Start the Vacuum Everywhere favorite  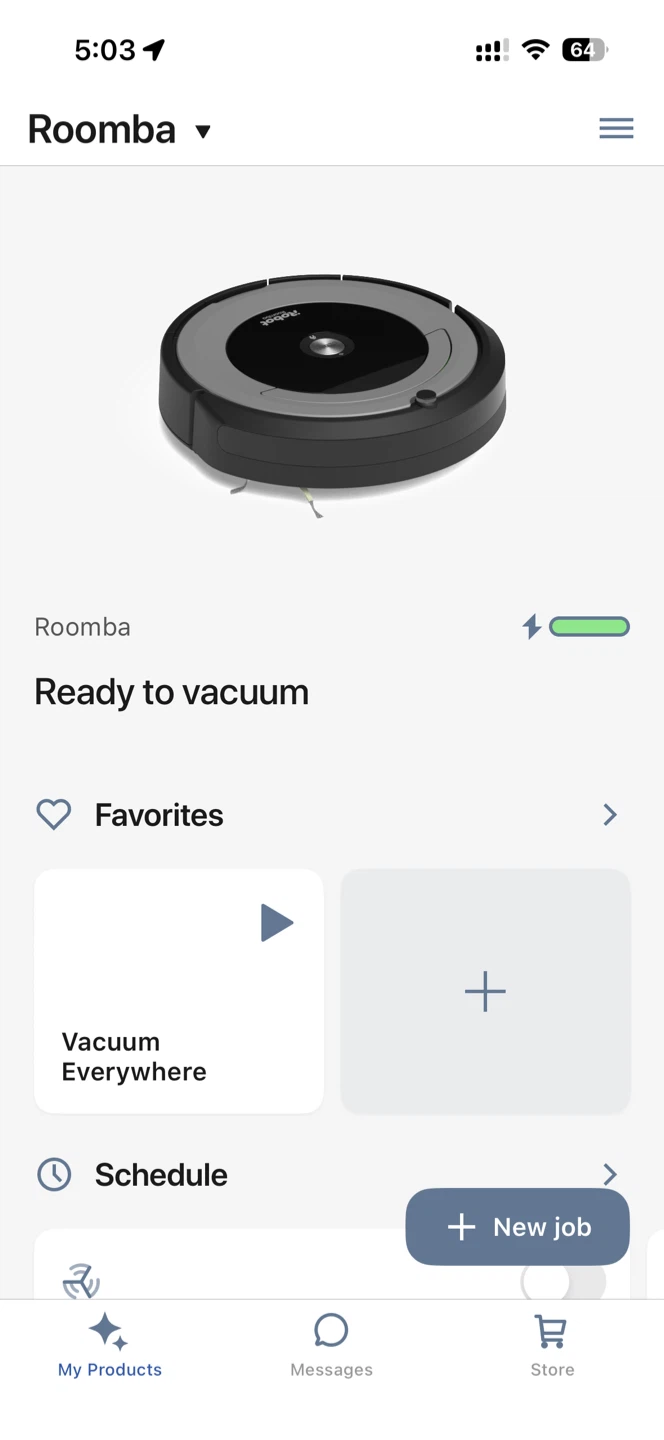(276, 922)
